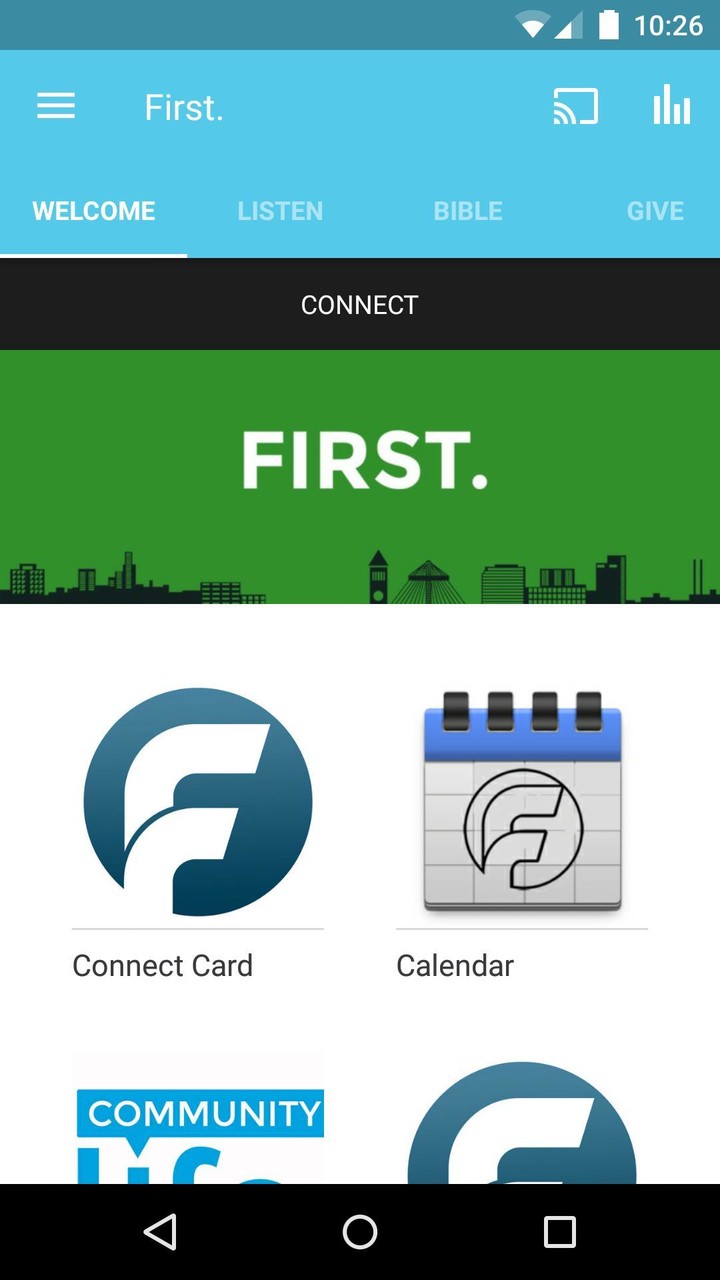Open the Community Life tile
The height and width of the screenshot is (1280, 720).
[198, 1120]
